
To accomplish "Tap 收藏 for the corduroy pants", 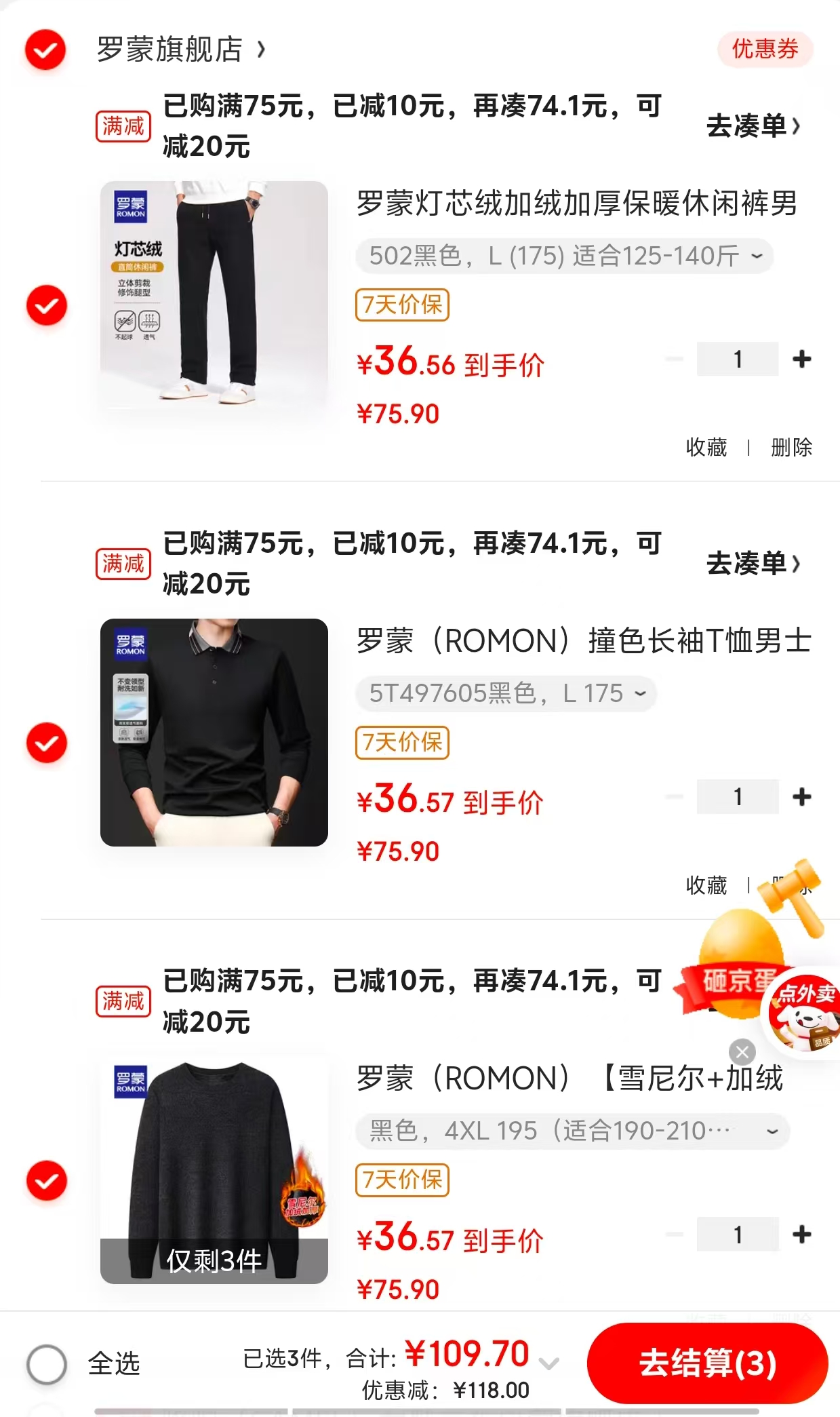I will pyautogui.click(x=706, y=447).
